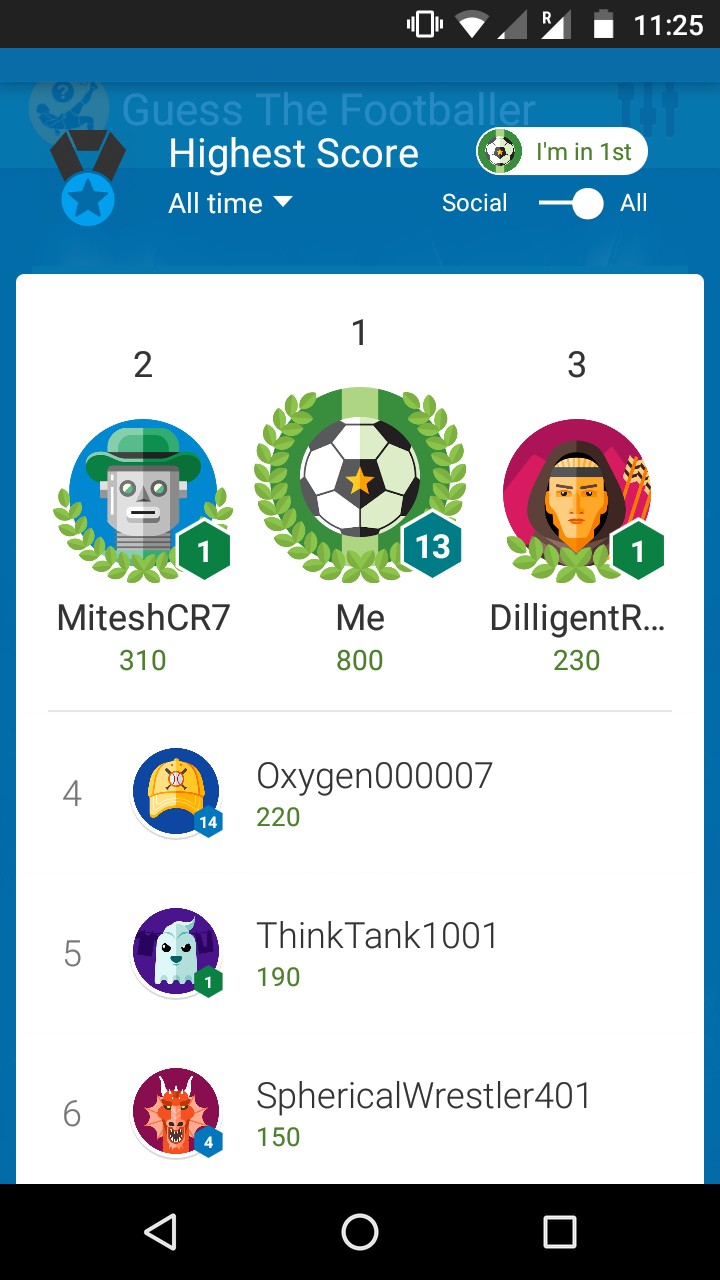Toggle the Social/All leaderboard switch
The width and height of the screenshot is (720, 1280).
572,203
